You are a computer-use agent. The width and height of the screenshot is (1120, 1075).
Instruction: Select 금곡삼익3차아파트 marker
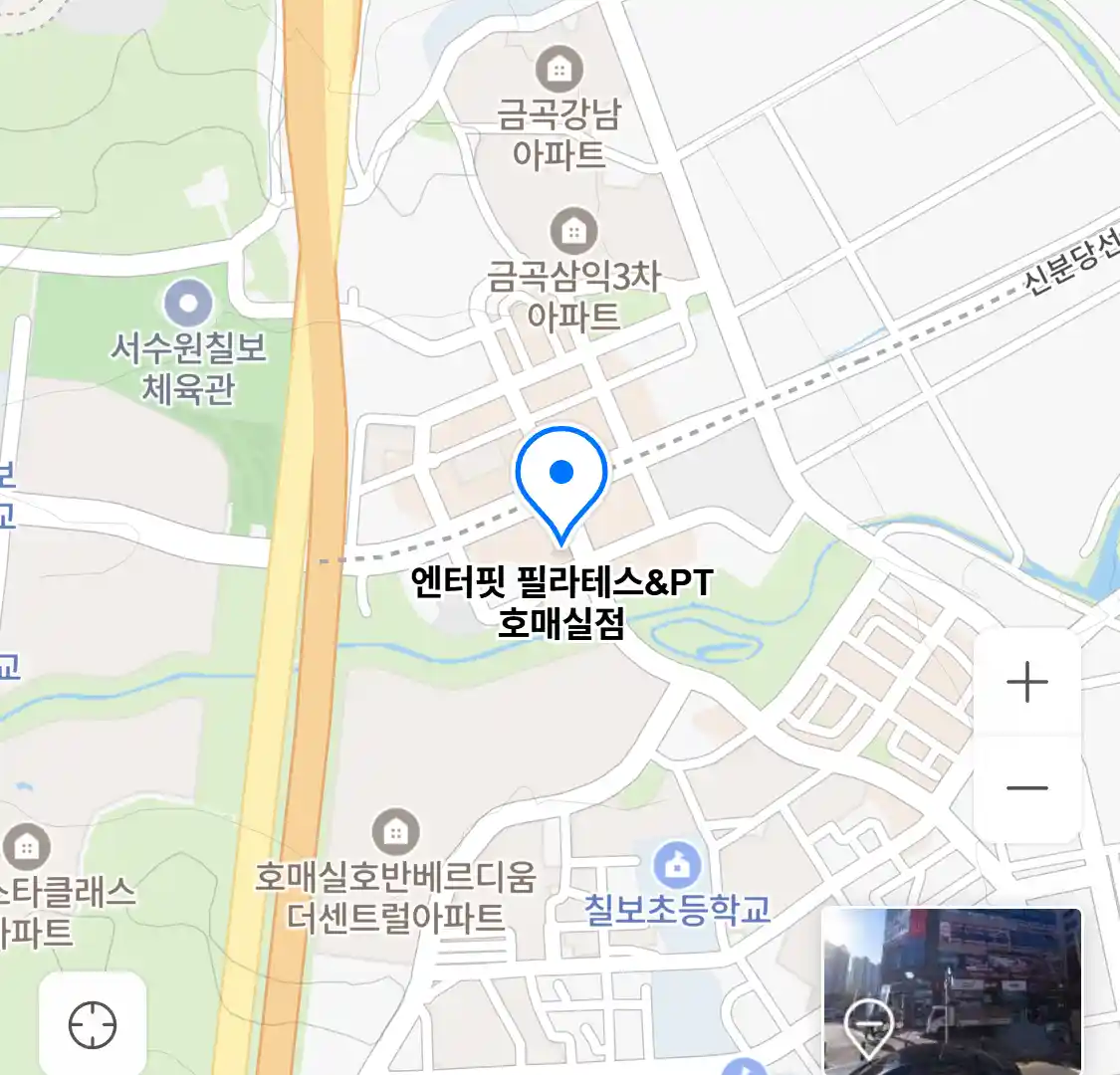(573, 231)
